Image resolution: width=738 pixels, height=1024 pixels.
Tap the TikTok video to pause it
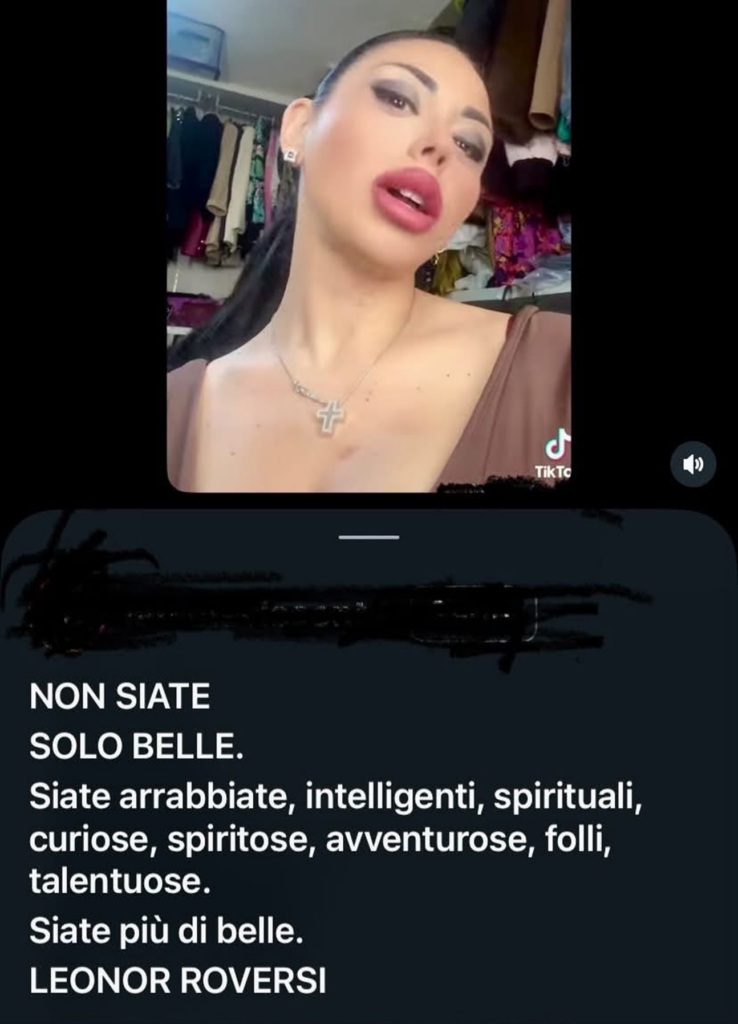pos(369,246)
